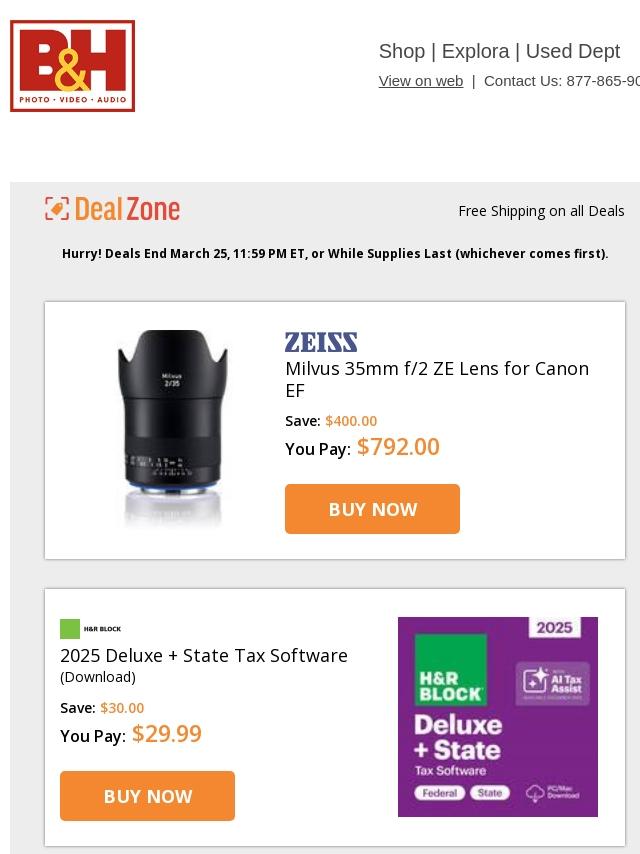Buy the H&R Block tax software now

[x=147, y=796]
